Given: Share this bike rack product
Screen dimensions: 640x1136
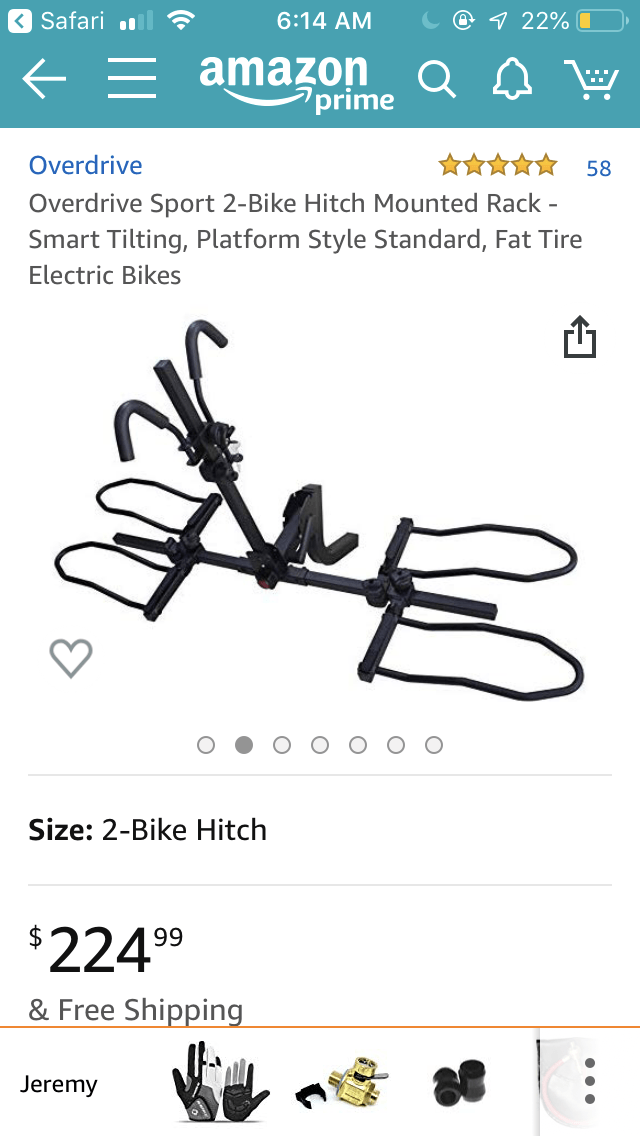Looking at the screenshot, I should 579,338.
